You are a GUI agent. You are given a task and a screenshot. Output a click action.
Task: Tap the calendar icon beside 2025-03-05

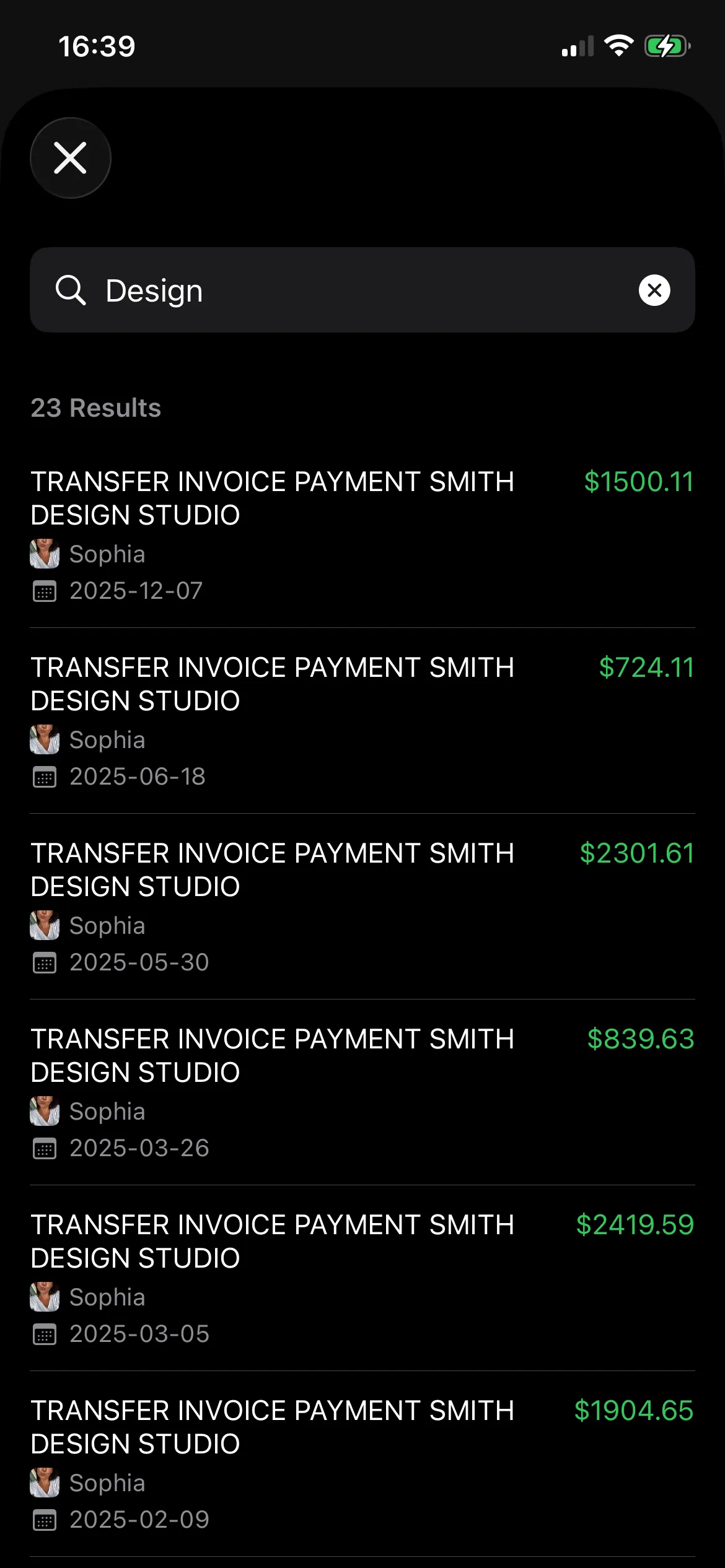[43, 1334]
